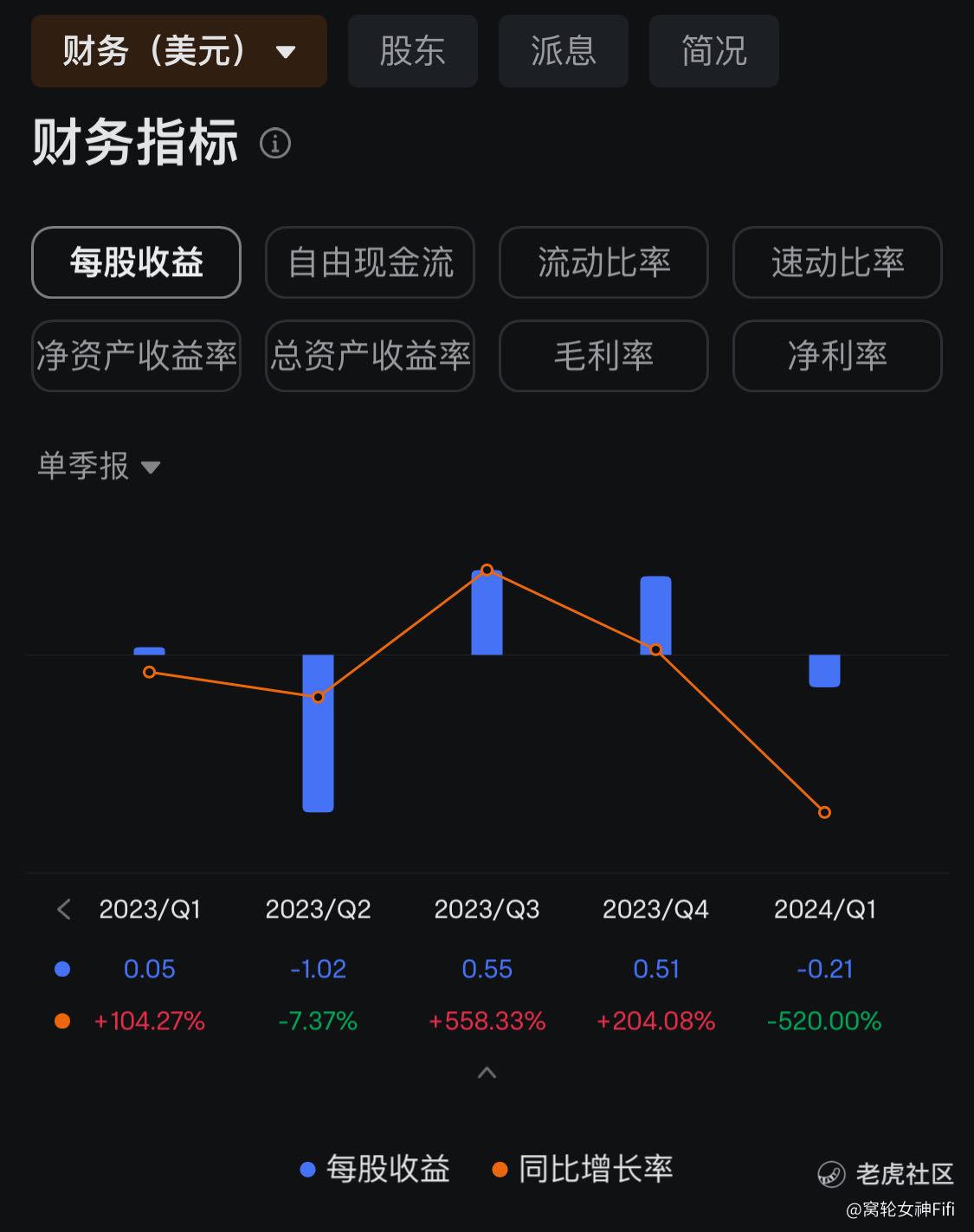The image size is (974, 1232).
Task: Select the 自由现金流 button
Action: point(370,263)
